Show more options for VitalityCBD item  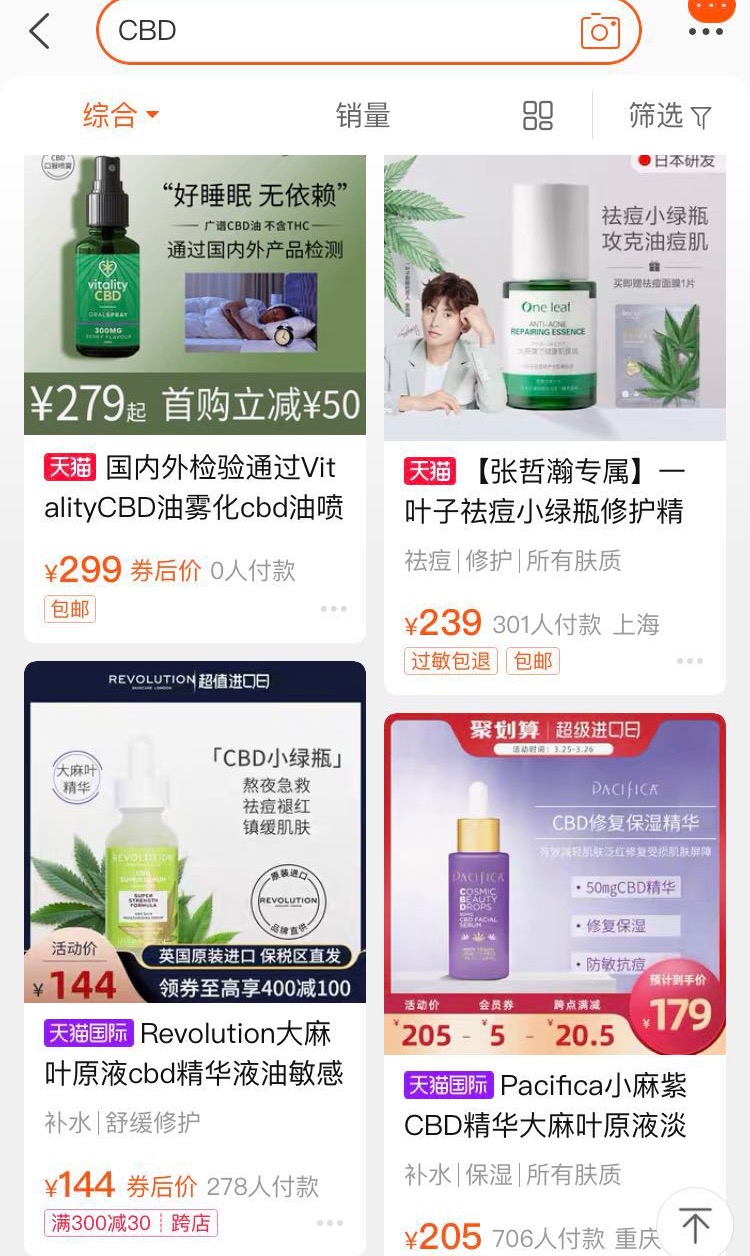point(333,608)
